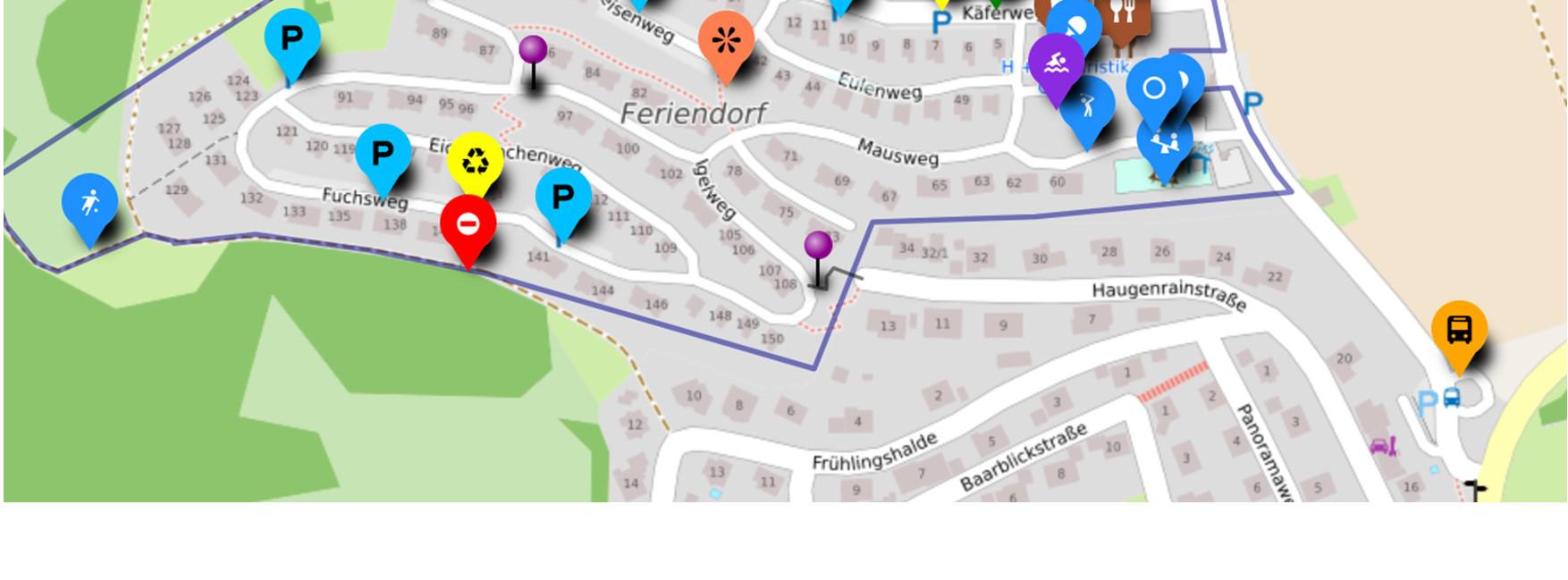Image resolution: width=1568 pixels, height=580 pixels.
Task: Select the golf marker
Action: (1088, 107)
